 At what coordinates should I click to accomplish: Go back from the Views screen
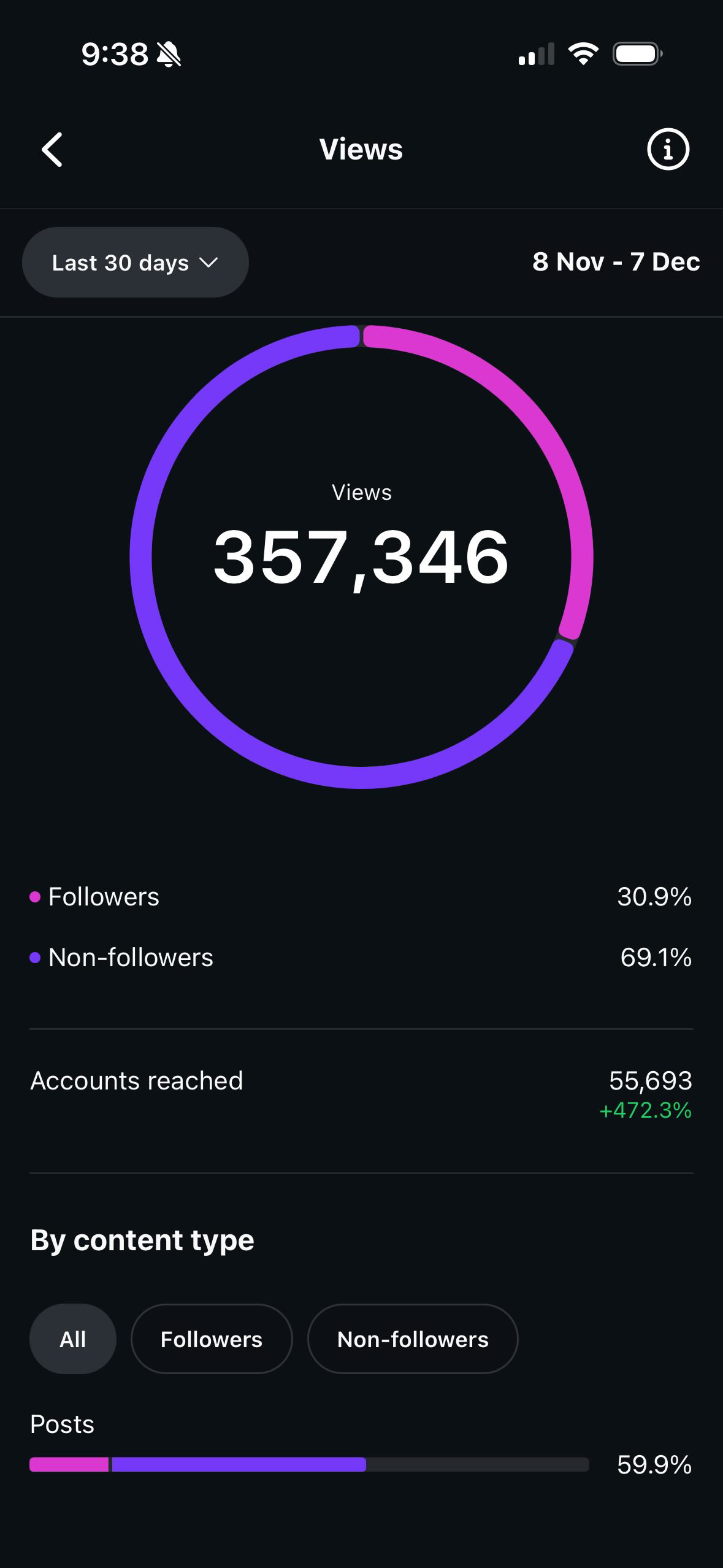click(x=53, y=150)
